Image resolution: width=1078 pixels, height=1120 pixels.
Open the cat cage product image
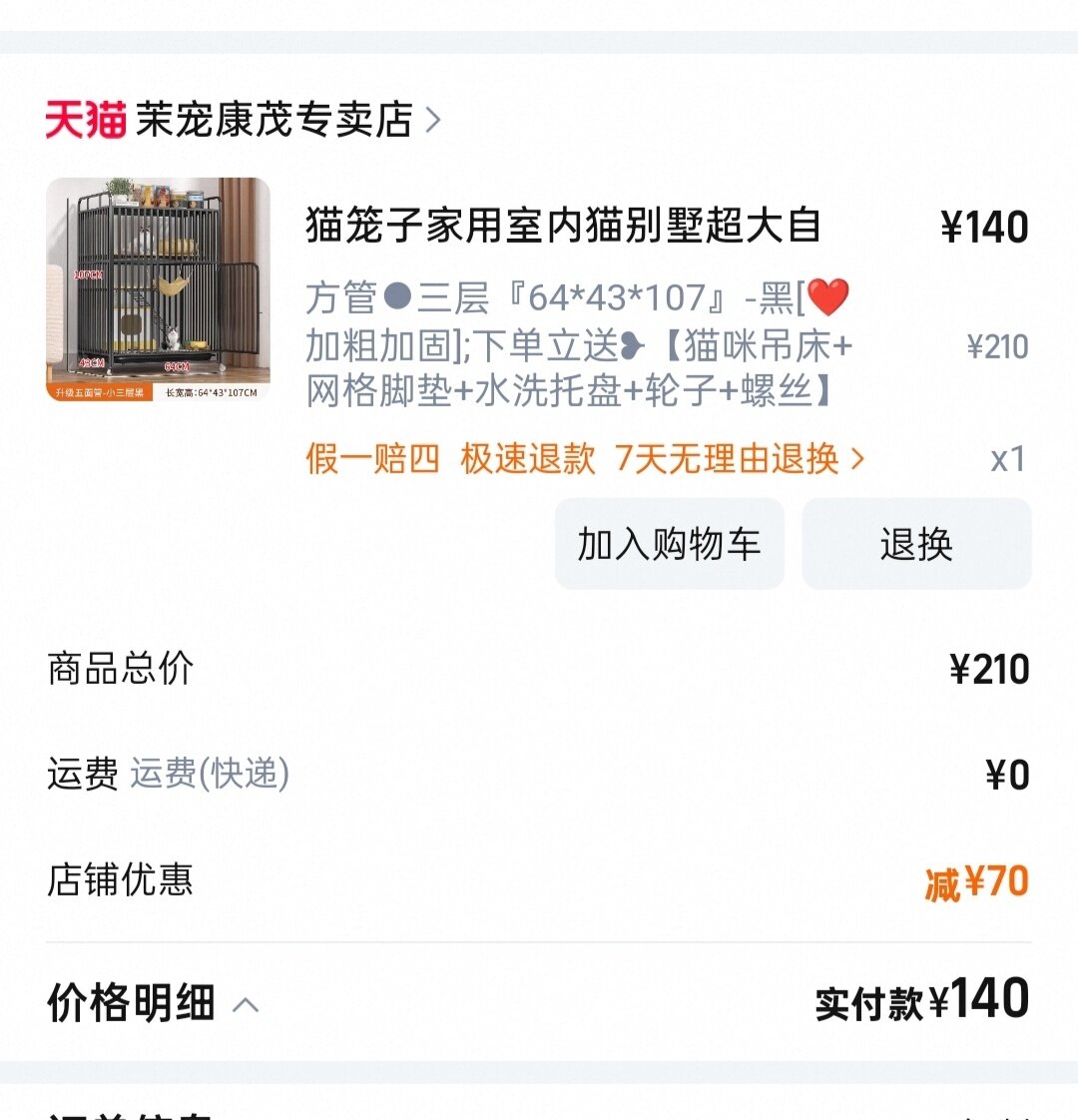158,290
